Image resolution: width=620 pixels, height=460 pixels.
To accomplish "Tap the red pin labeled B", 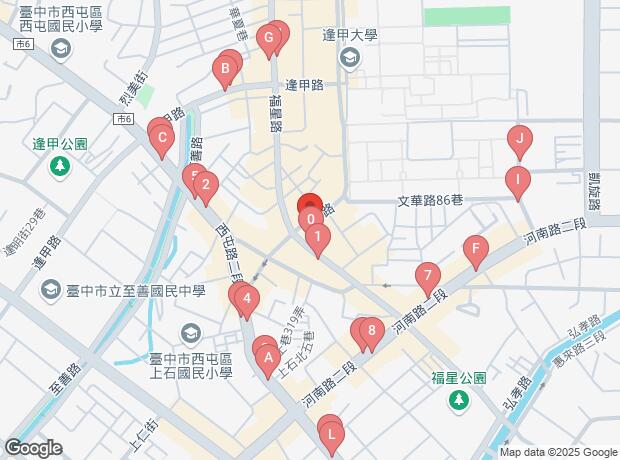I will pyautogui.click(x=226, y=70).
